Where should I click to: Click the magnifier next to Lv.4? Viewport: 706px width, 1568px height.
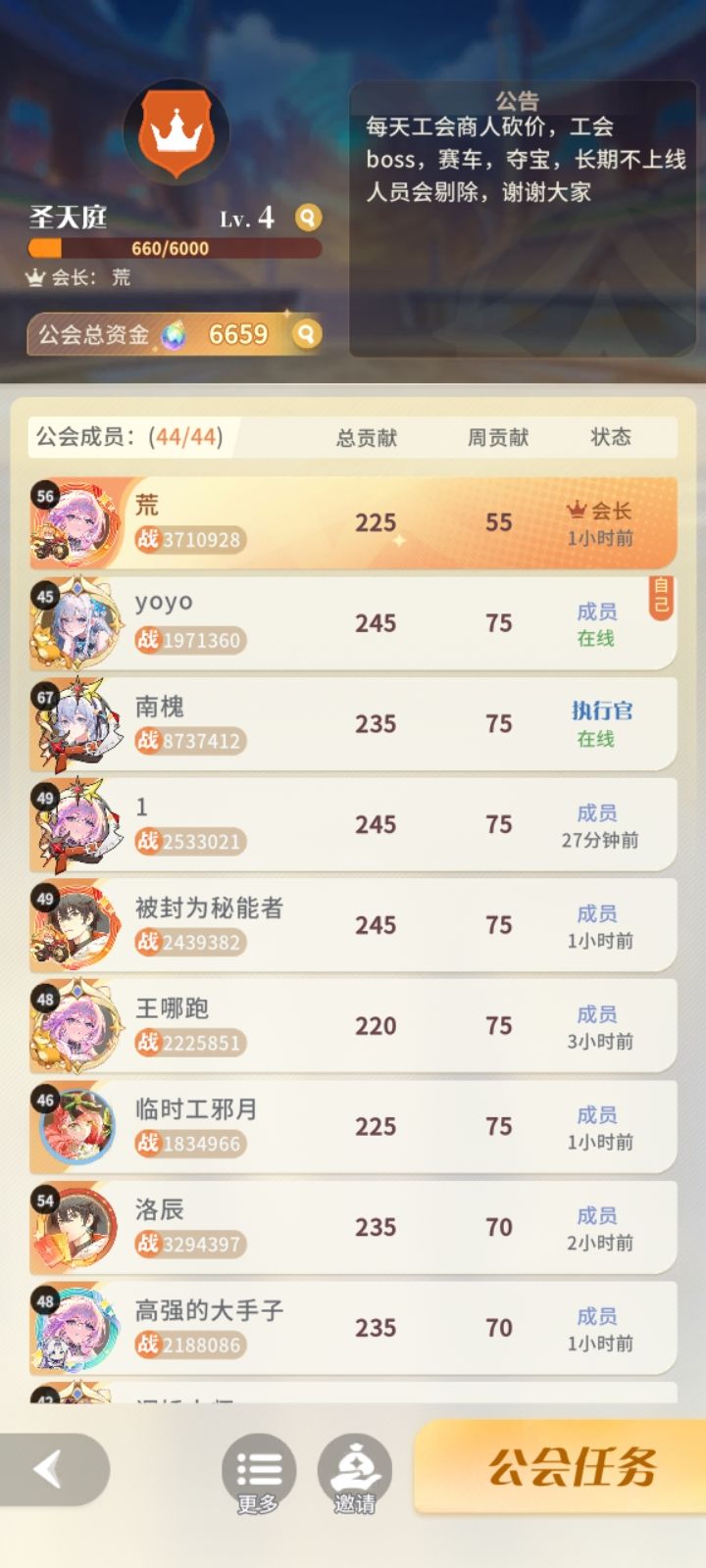coord(310,220)
